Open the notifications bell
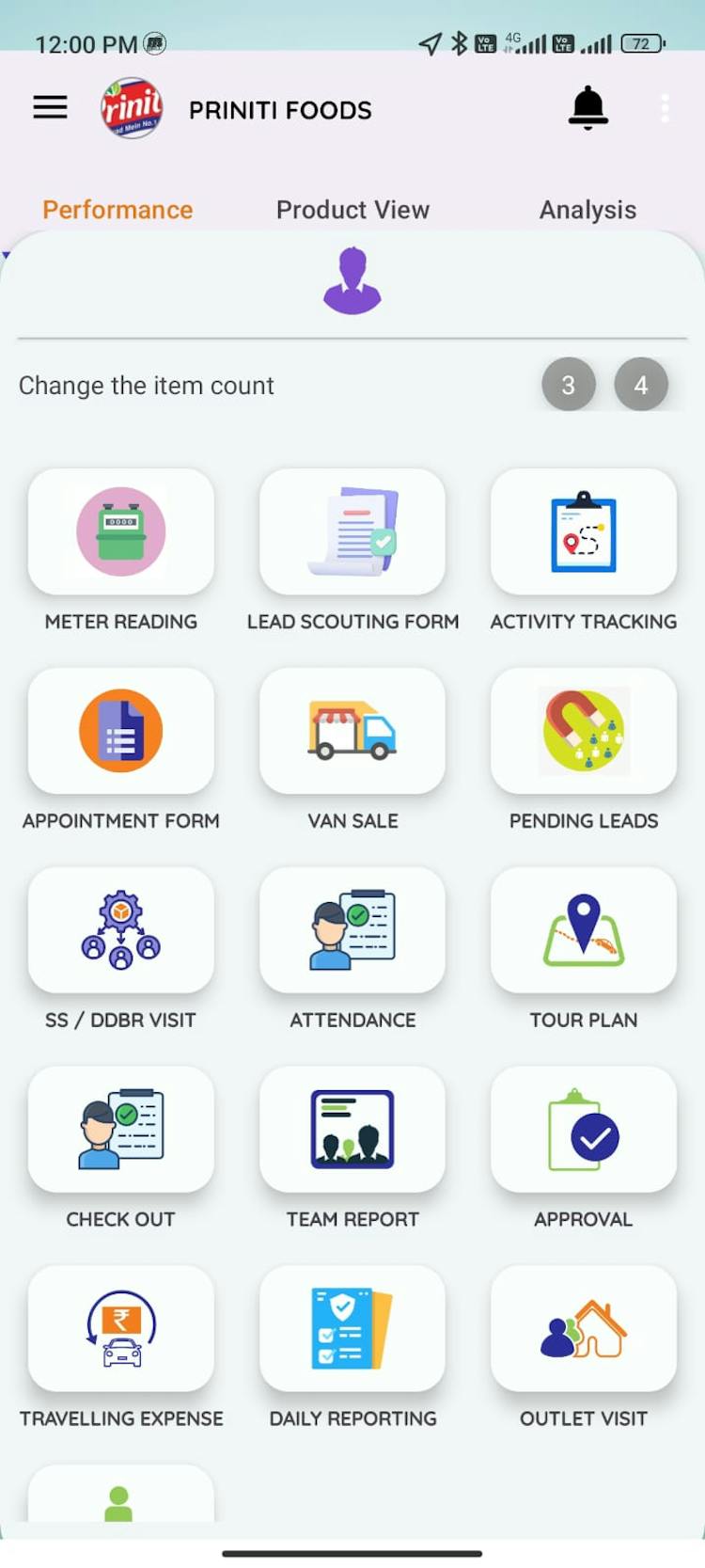The height and width of the screenshot is (1568, 705). (588, 107)
